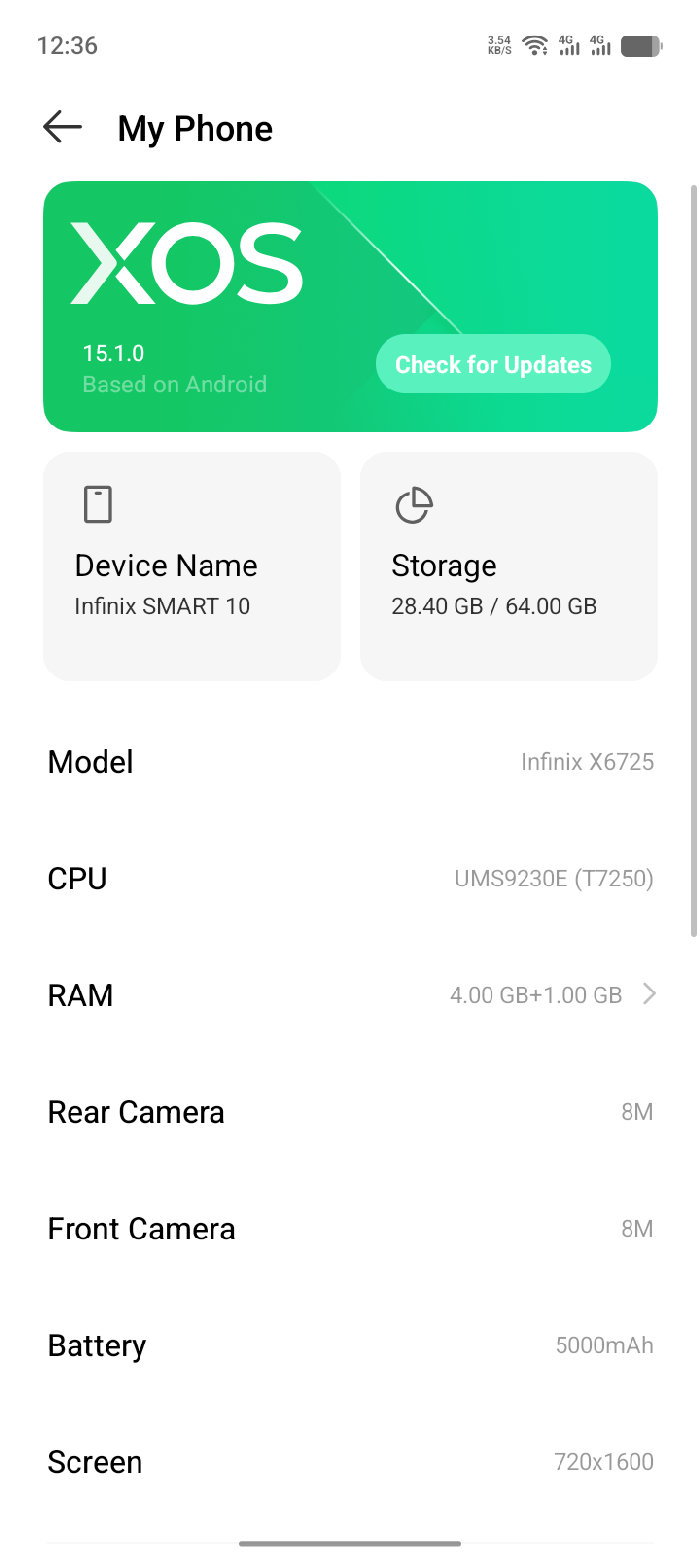Open the XOS version banner
The width and height of the screenshot is (700, 1556).
[x=350, y=306]
